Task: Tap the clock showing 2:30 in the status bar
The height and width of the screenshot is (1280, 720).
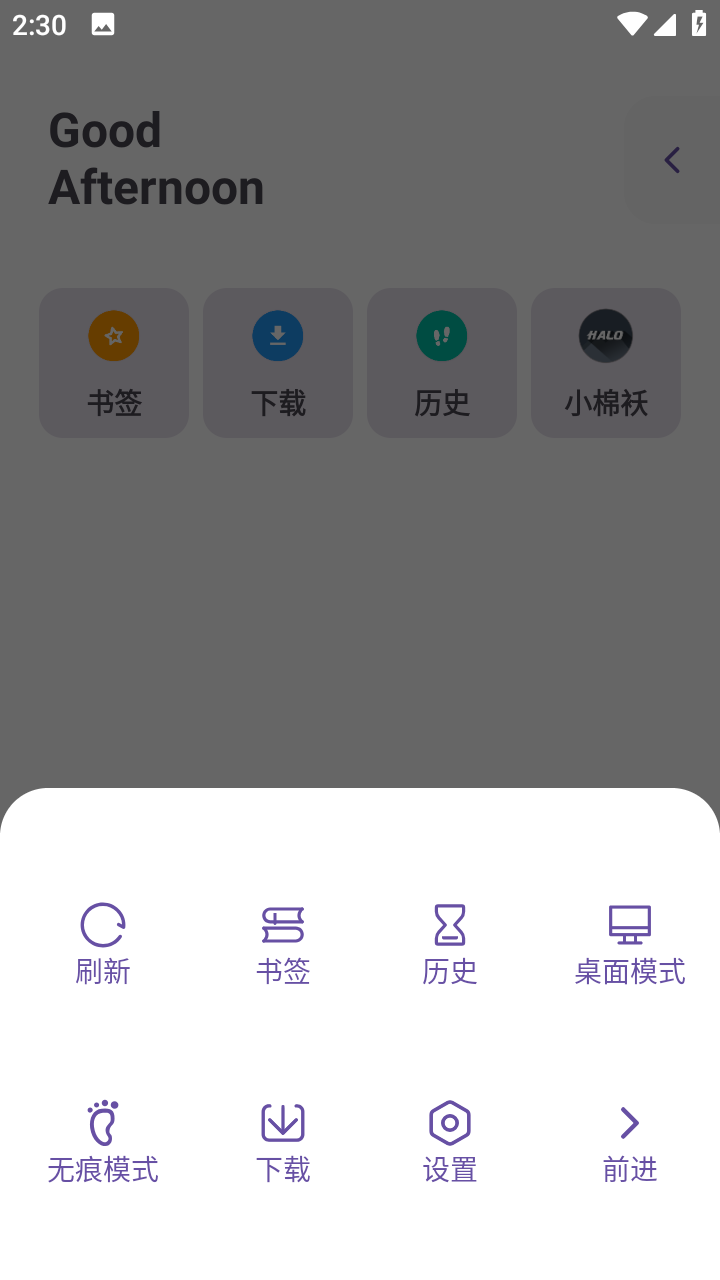Action: [x=38, y=24]
